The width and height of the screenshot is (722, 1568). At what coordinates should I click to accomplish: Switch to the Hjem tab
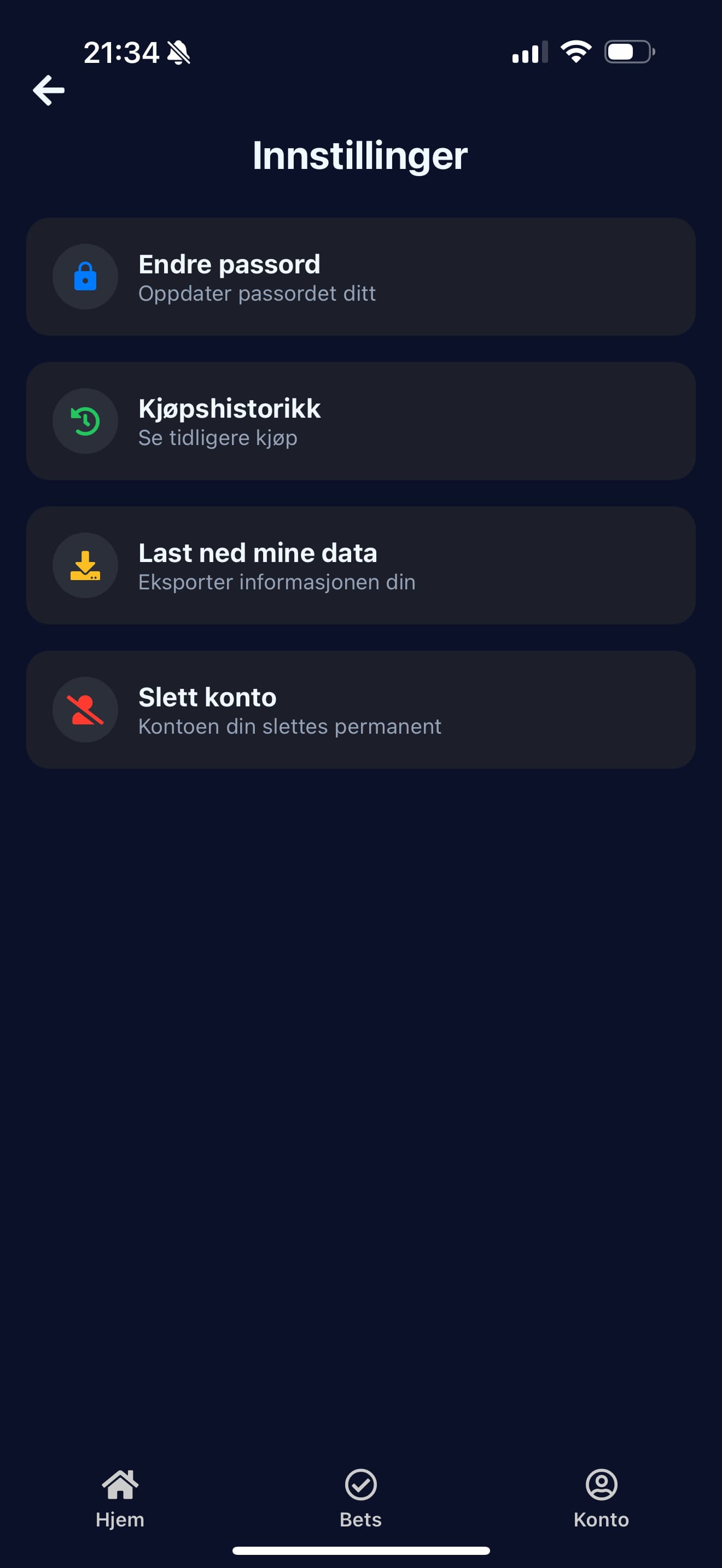tap(120, 1497)
